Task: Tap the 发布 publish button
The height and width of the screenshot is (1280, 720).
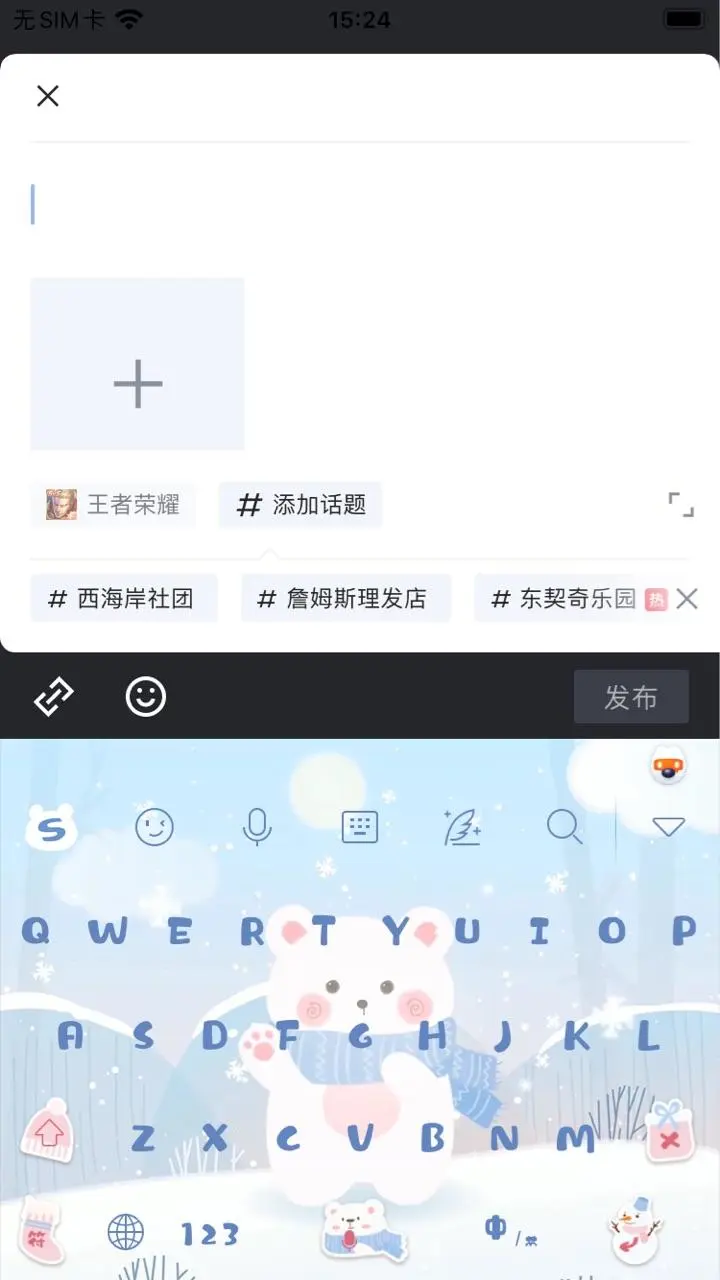Action: click(x=631, y=697)
